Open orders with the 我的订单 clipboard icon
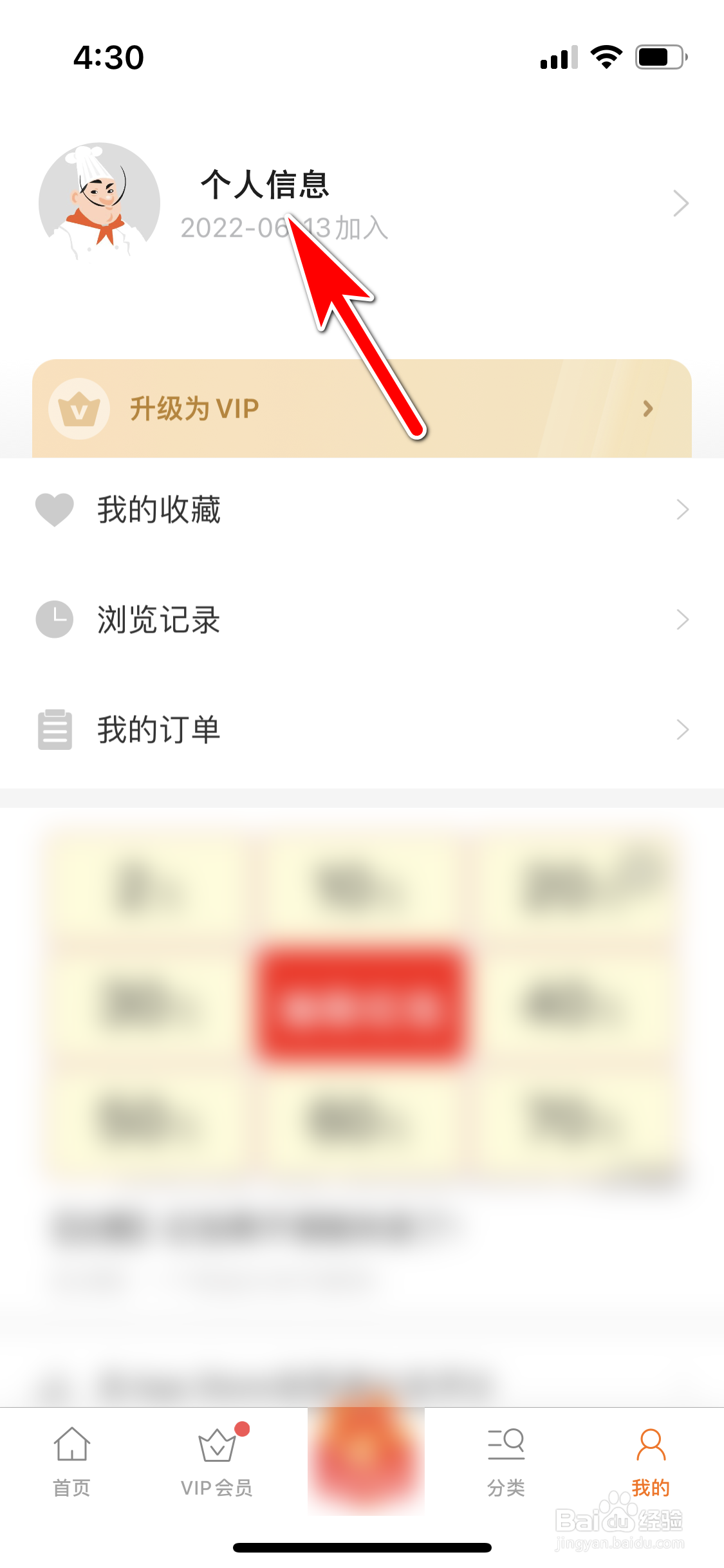Viewport: 724px width, 1568px height. [x=54, y=729]
